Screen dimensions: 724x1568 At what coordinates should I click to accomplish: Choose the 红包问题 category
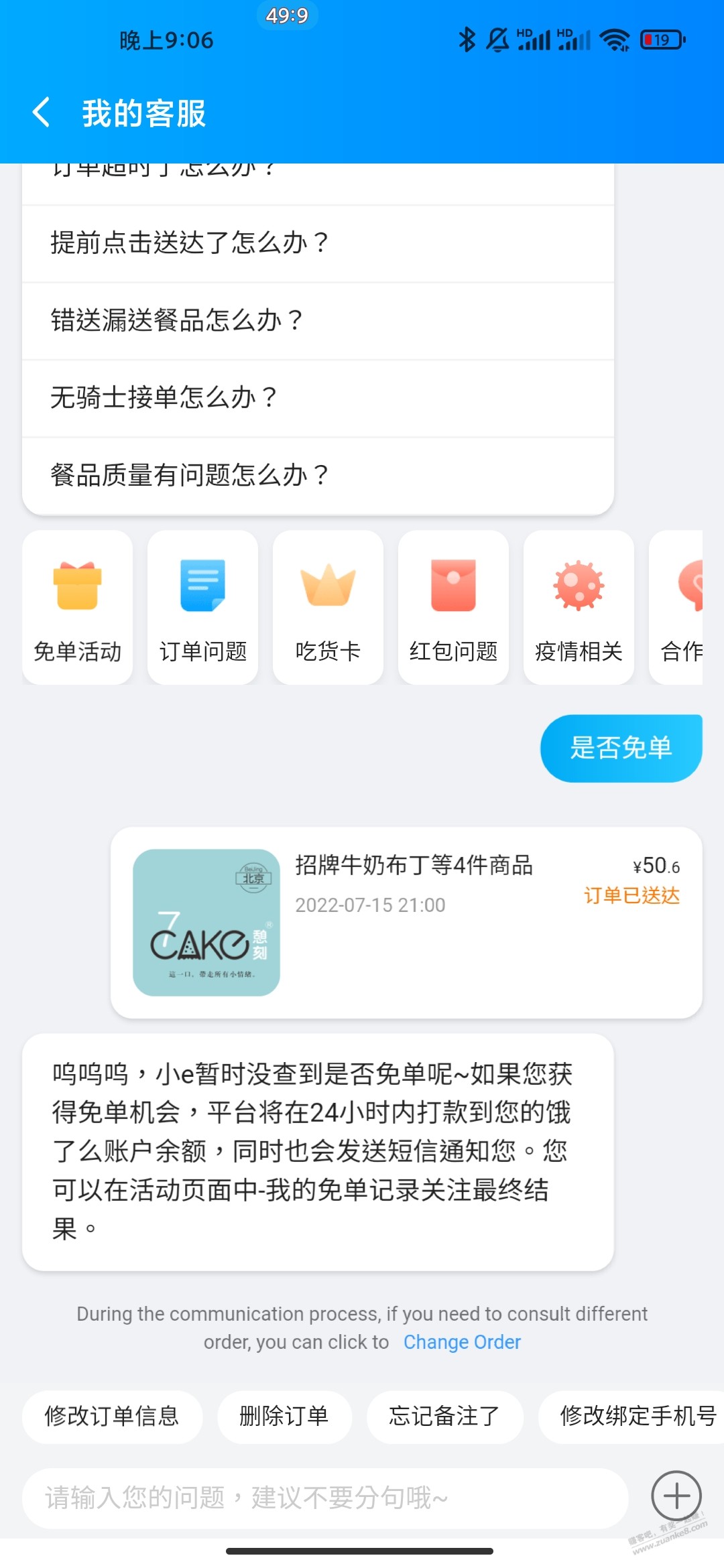[454, 608]
